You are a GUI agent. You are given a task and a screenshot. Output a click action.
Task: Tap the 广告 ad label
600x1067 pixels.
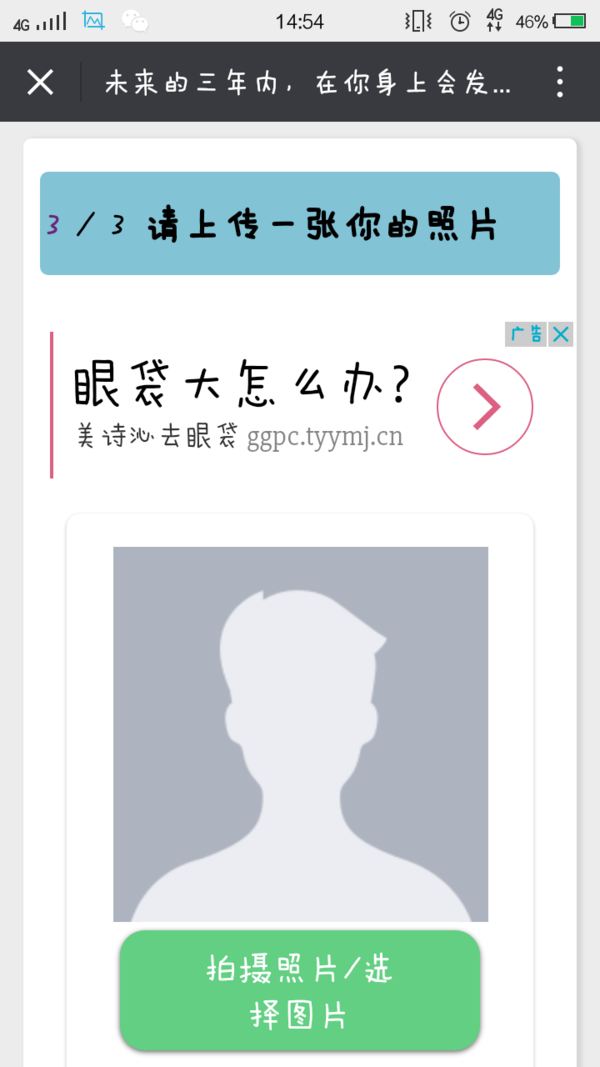[527, 334]
